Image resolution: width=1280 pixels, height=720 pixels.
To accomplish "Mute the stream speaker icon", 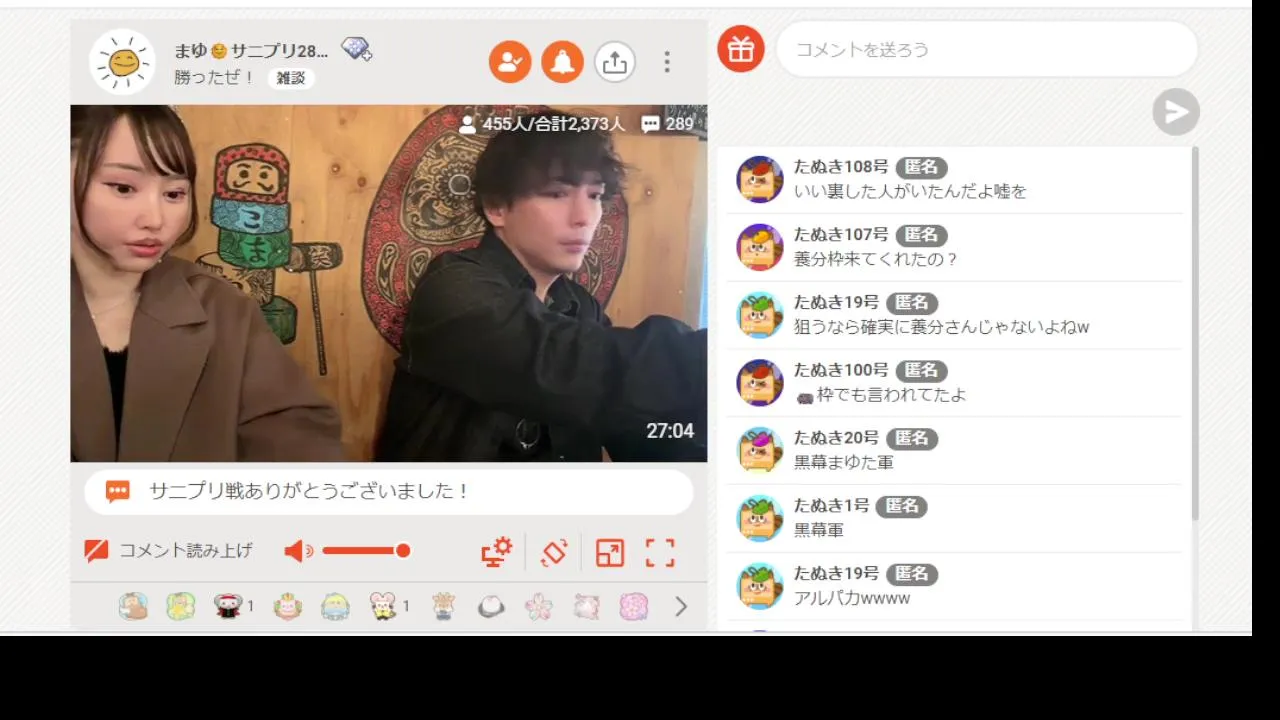I will 298,551.
